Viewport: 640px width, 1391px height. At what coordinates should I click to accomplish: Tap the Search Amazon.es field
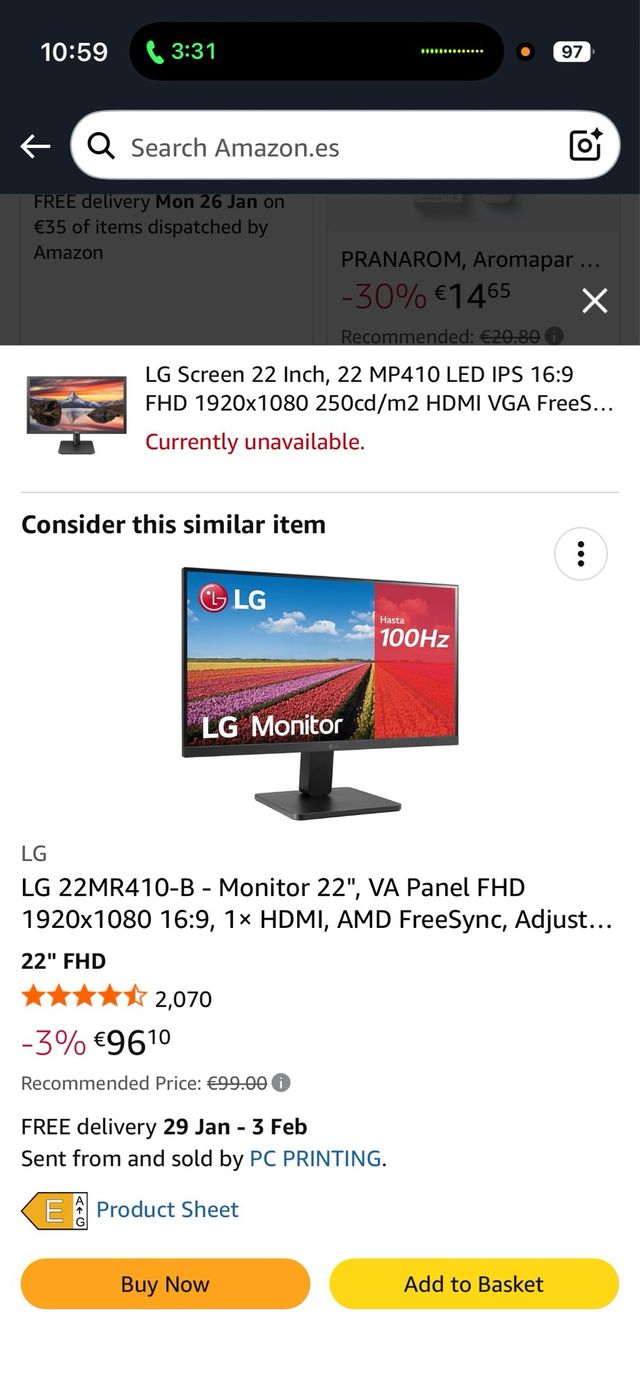[330, 147]
